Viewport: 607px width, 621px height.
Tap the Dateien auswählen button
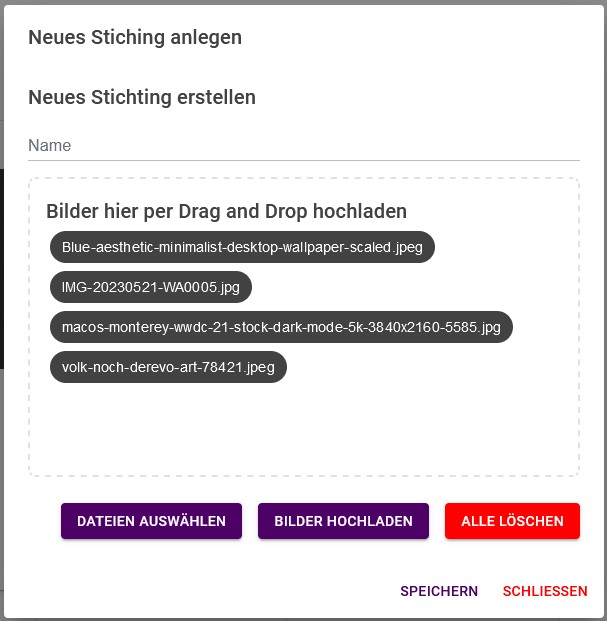pyautogui.click(x=151, y=521)
